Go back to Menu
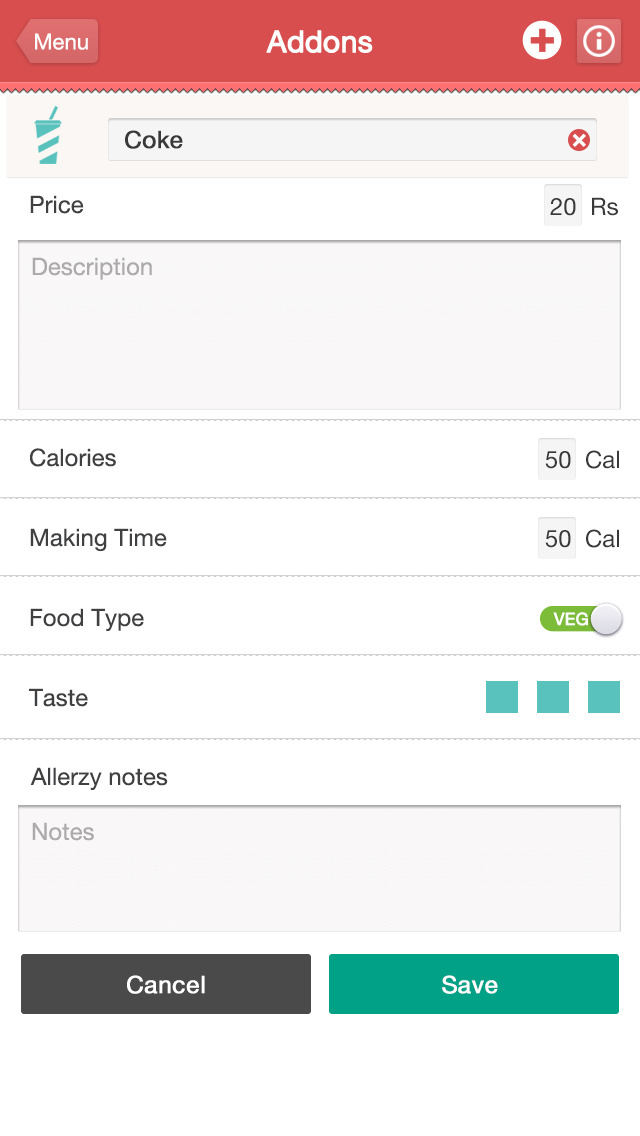This screenshot has width=640, height=1136. (58, 42)
